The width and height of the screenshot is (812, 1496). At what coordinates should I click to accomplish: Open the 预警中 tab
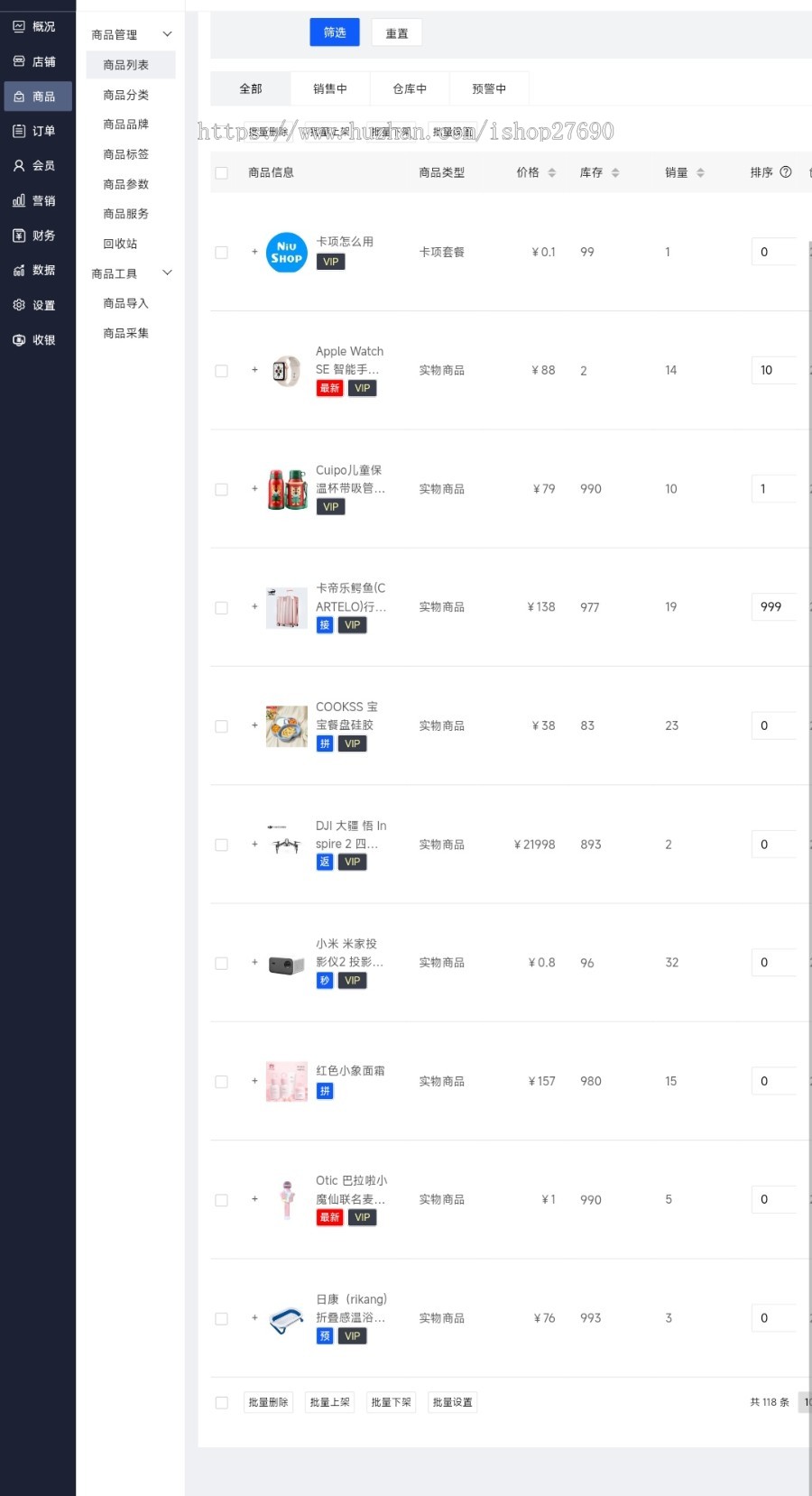pos(488,88)
